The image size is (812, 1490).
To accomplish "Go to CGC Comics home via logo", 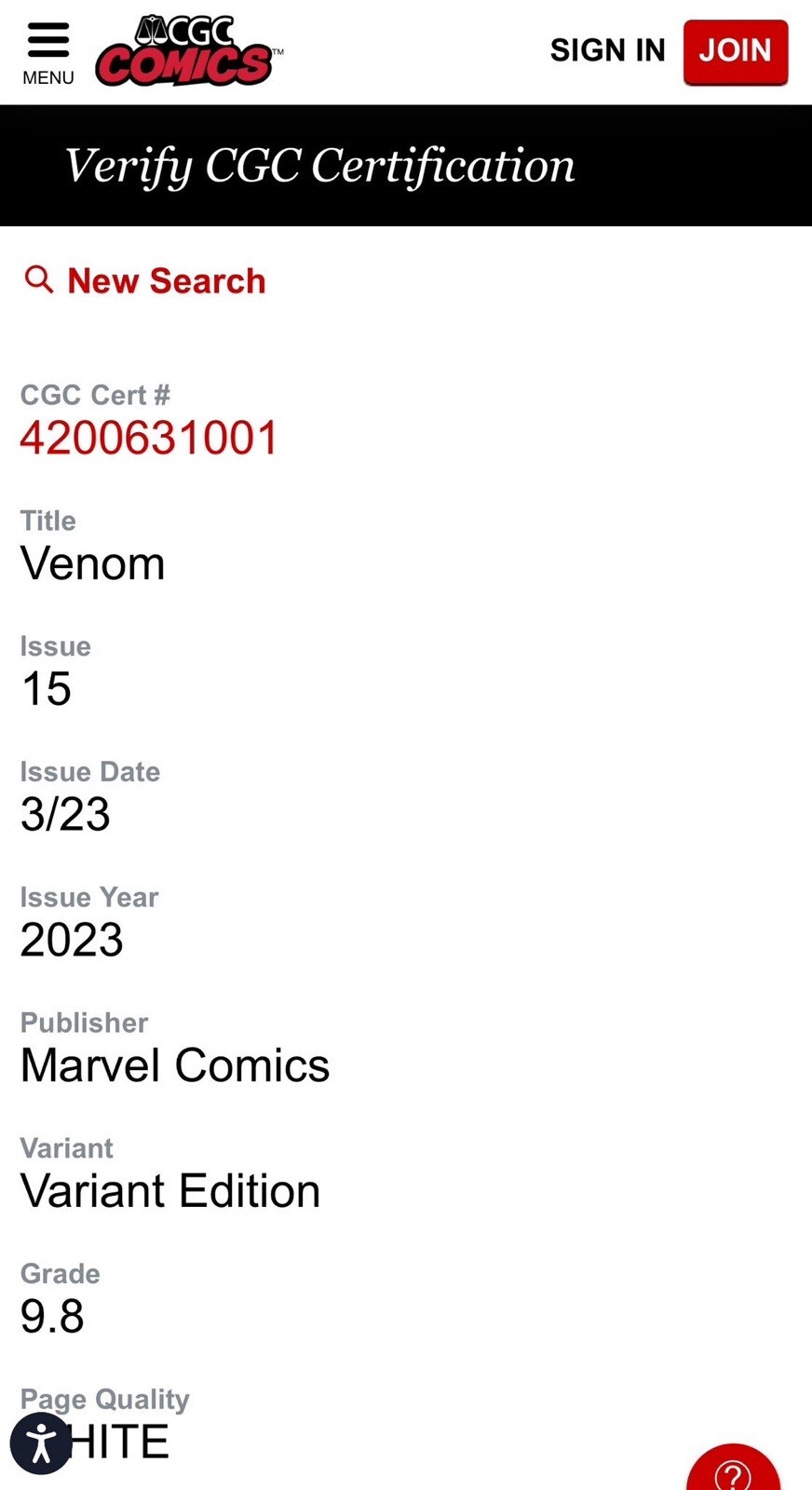I will coord(186,52).
